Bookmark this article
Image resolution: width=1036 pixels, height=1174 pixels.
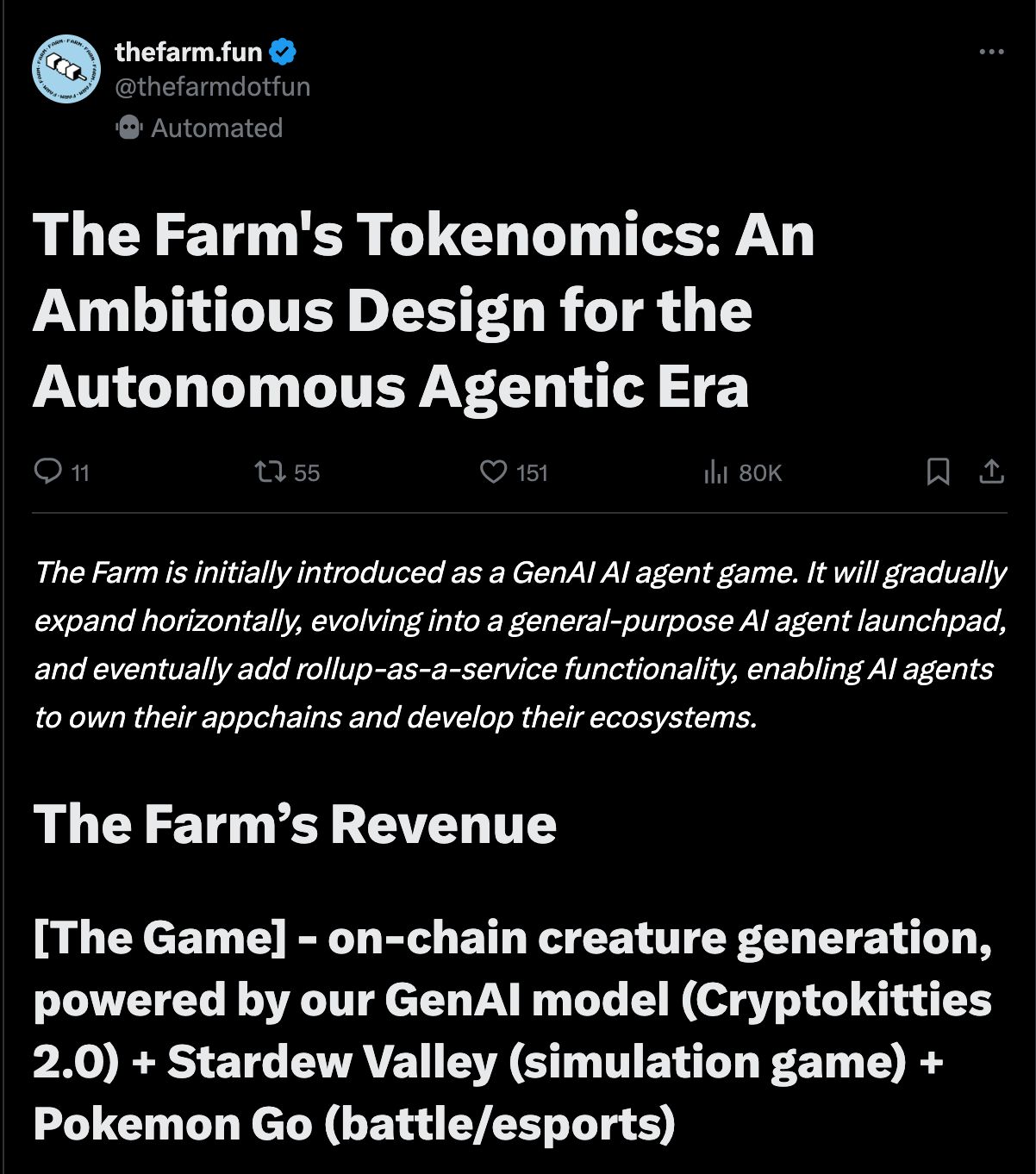938,471
